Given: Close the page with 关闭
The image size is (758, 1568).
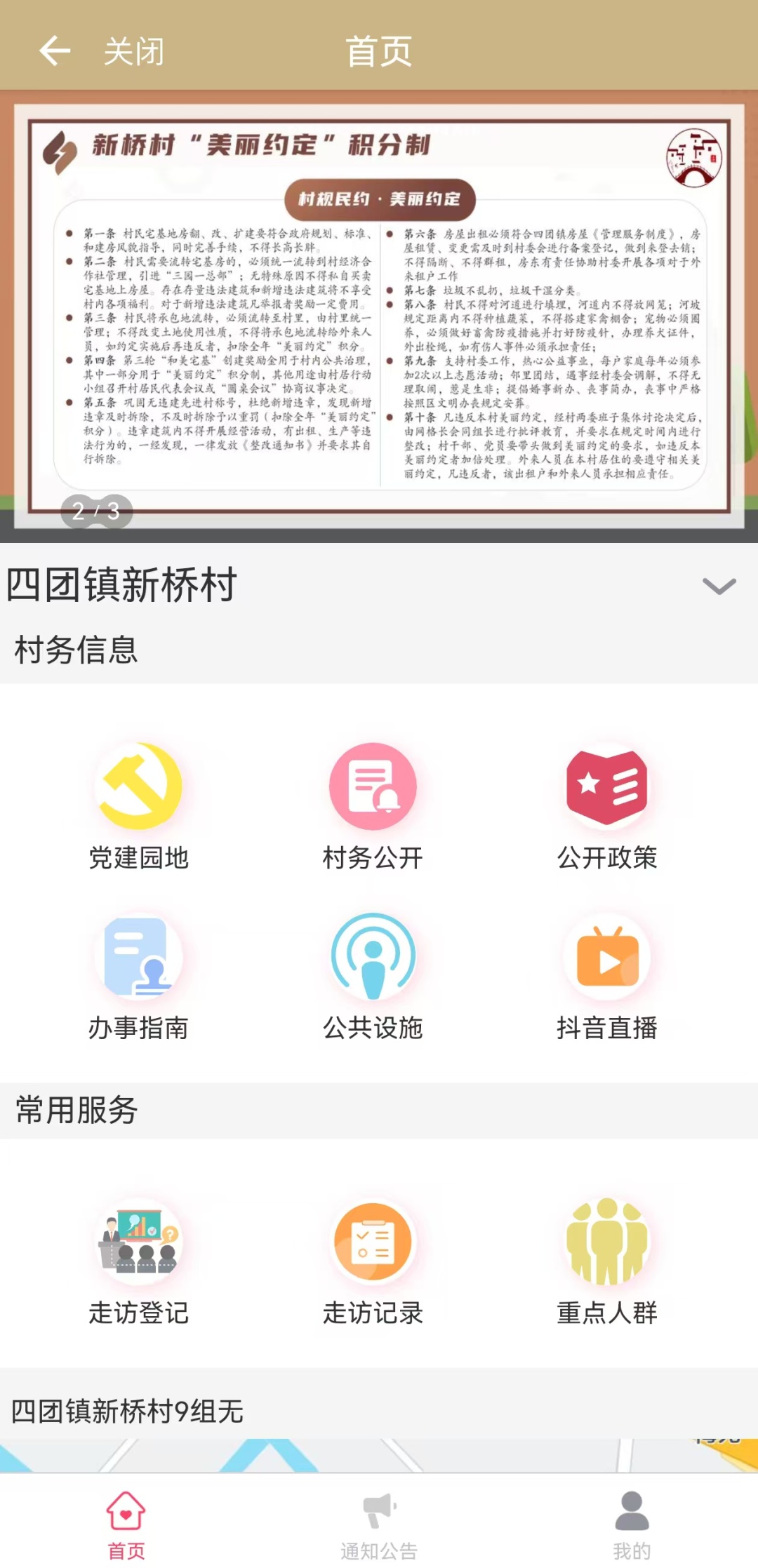Looking at the screenshot, I should (133, 51).
